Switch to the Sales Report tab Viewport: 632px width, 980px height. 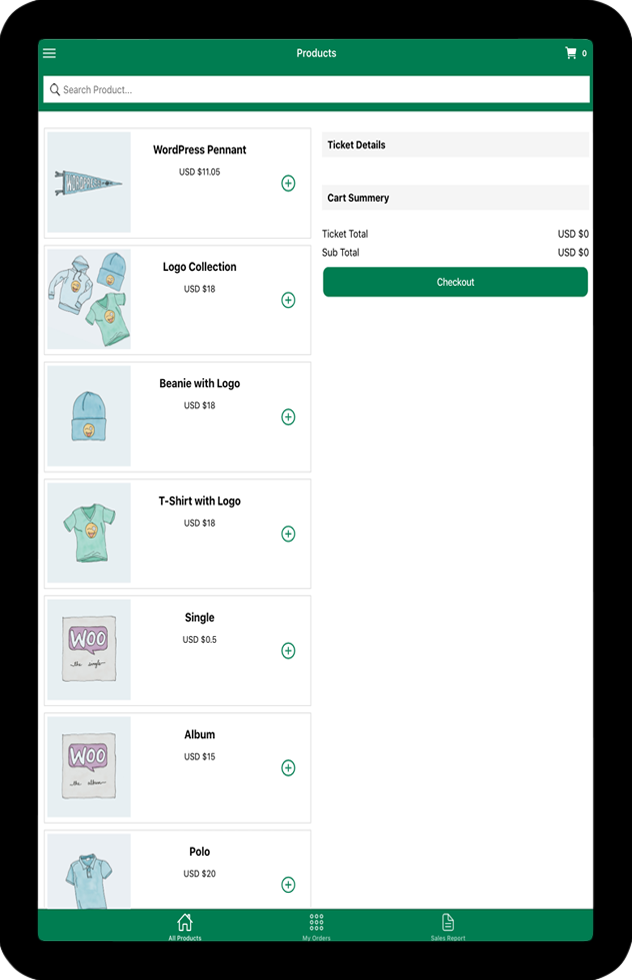coord(448,926)
